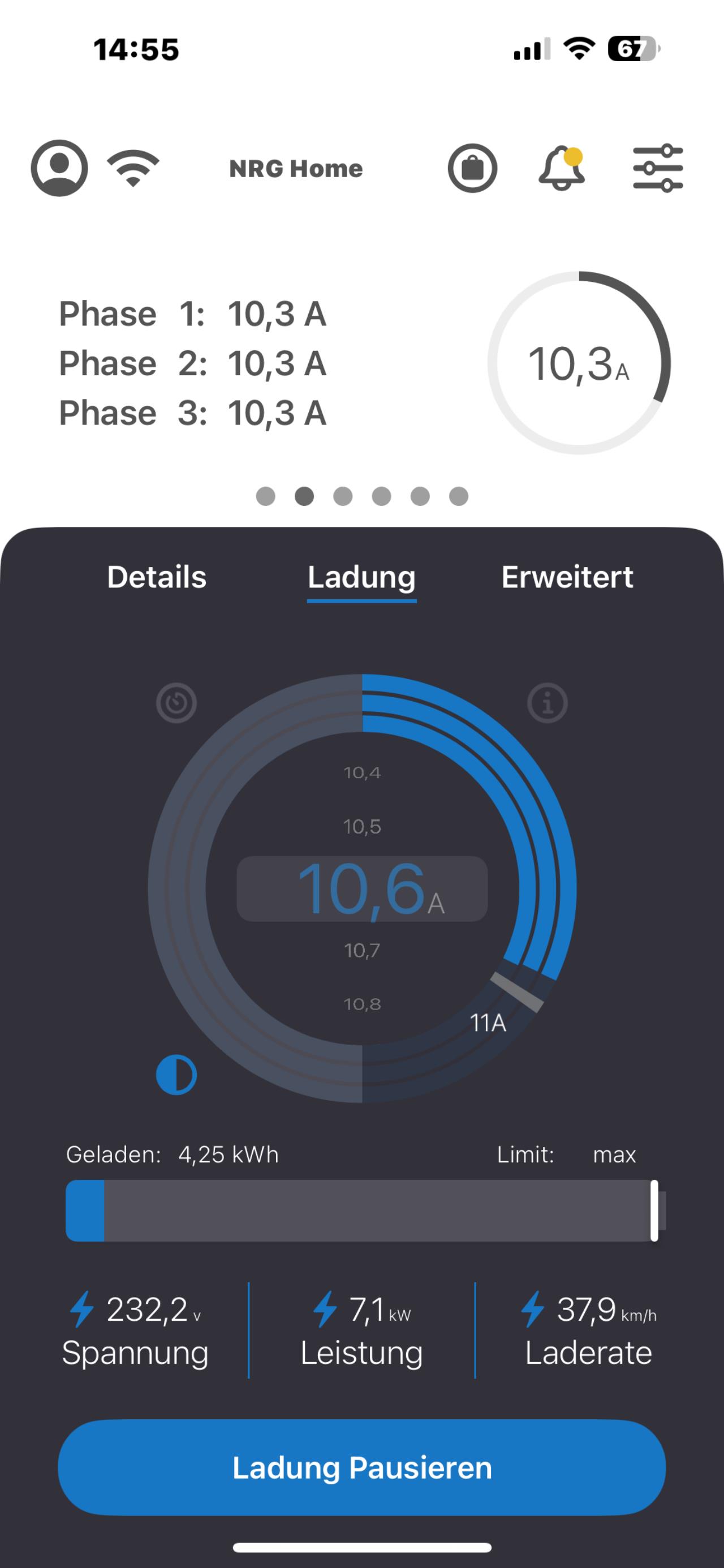
Task: Open the suitcase travel icon
Action: point(472,168)
